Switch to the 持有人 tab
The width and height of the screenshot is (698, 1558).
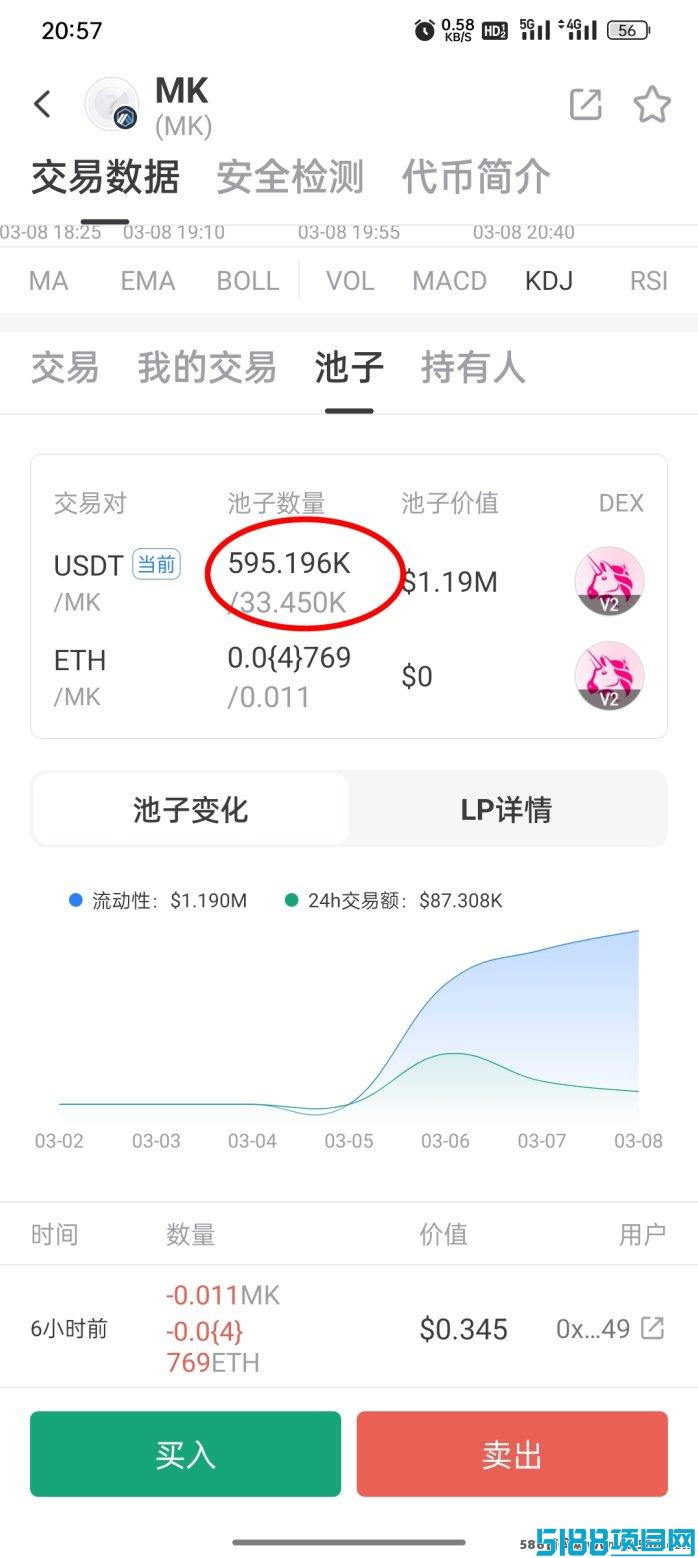click(x=473, y=367)
